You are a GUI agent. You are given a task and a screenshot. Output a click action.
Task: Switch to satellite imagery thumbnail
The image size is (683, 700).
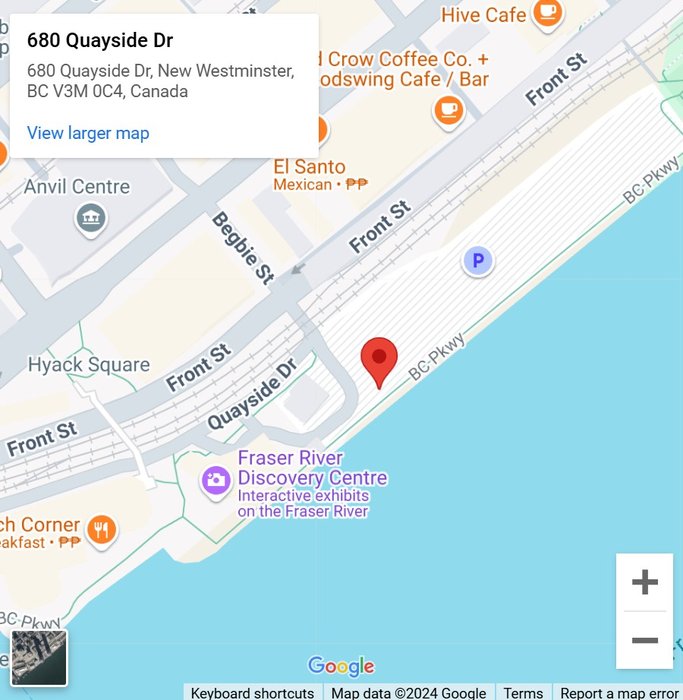click(39, 657)
